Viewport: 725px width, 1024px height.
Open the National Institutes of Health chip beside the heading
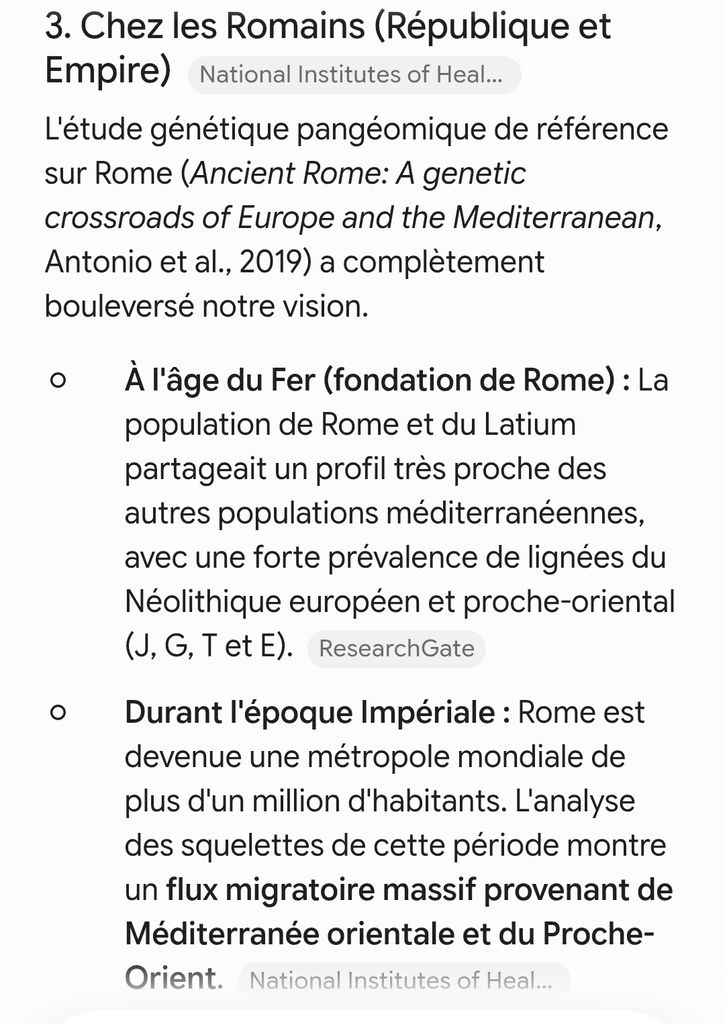[353, 75]
